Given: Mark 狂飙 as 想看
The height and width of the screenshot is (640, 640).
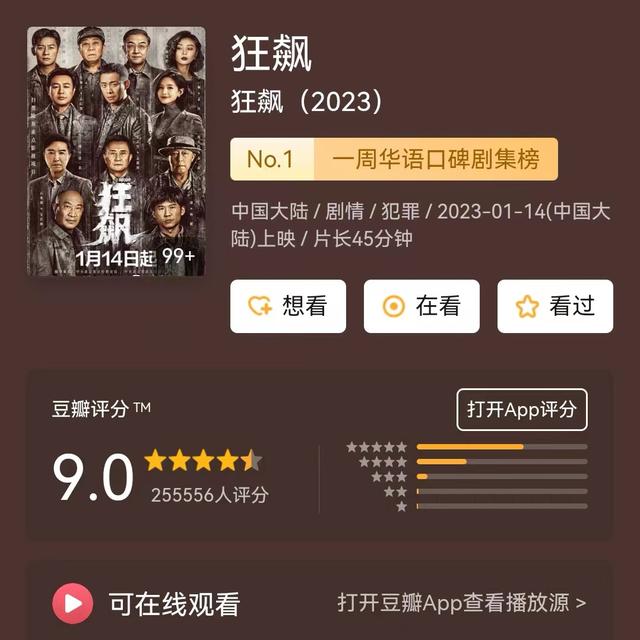Looking at the screenshot, I should click(x=288, y=306).
